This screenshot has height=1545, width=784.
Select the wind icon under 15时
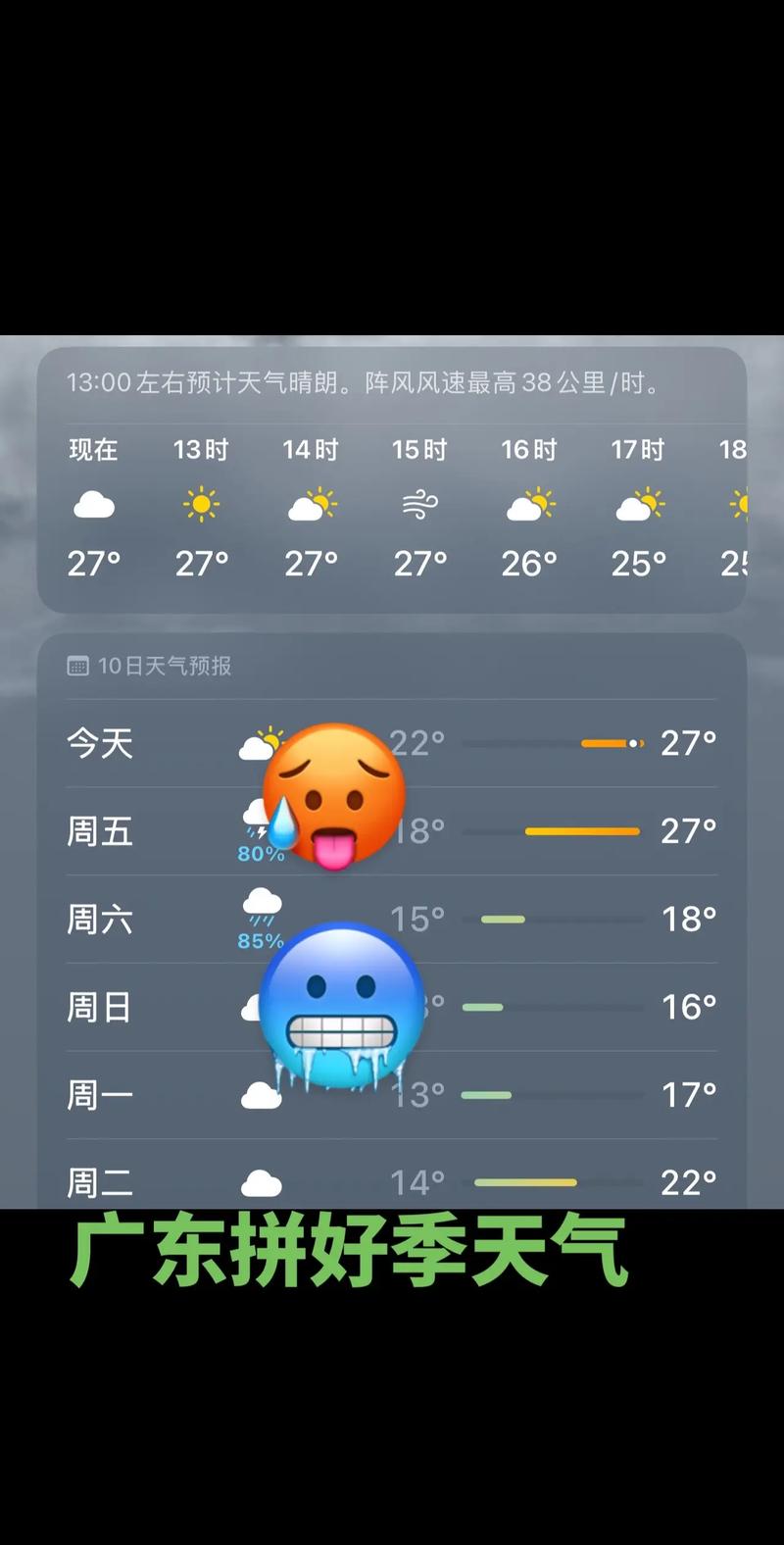click(419, 503)
